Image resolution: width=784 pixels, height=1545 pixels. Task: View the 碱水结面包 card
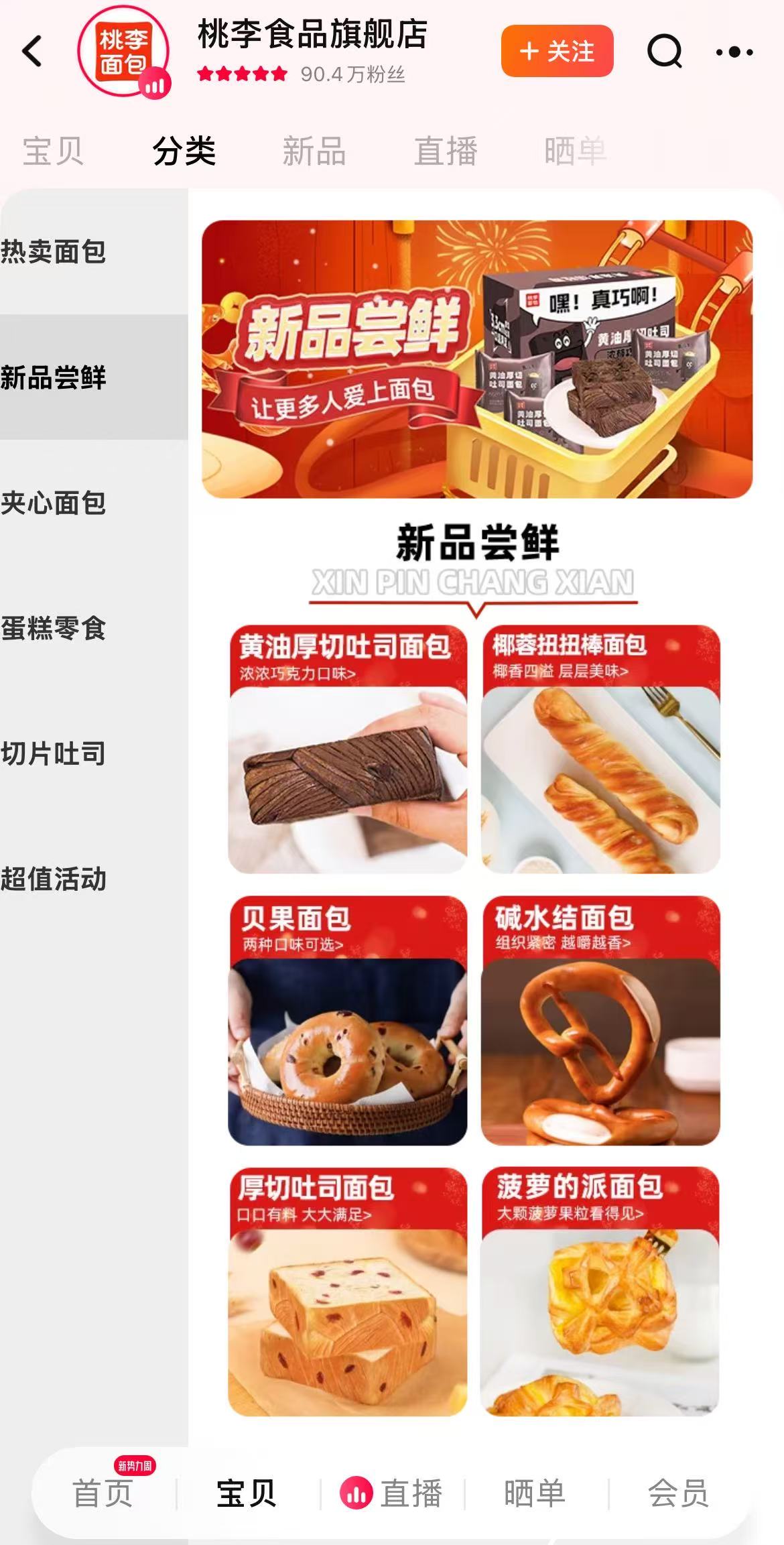[x=600, y=1020]
